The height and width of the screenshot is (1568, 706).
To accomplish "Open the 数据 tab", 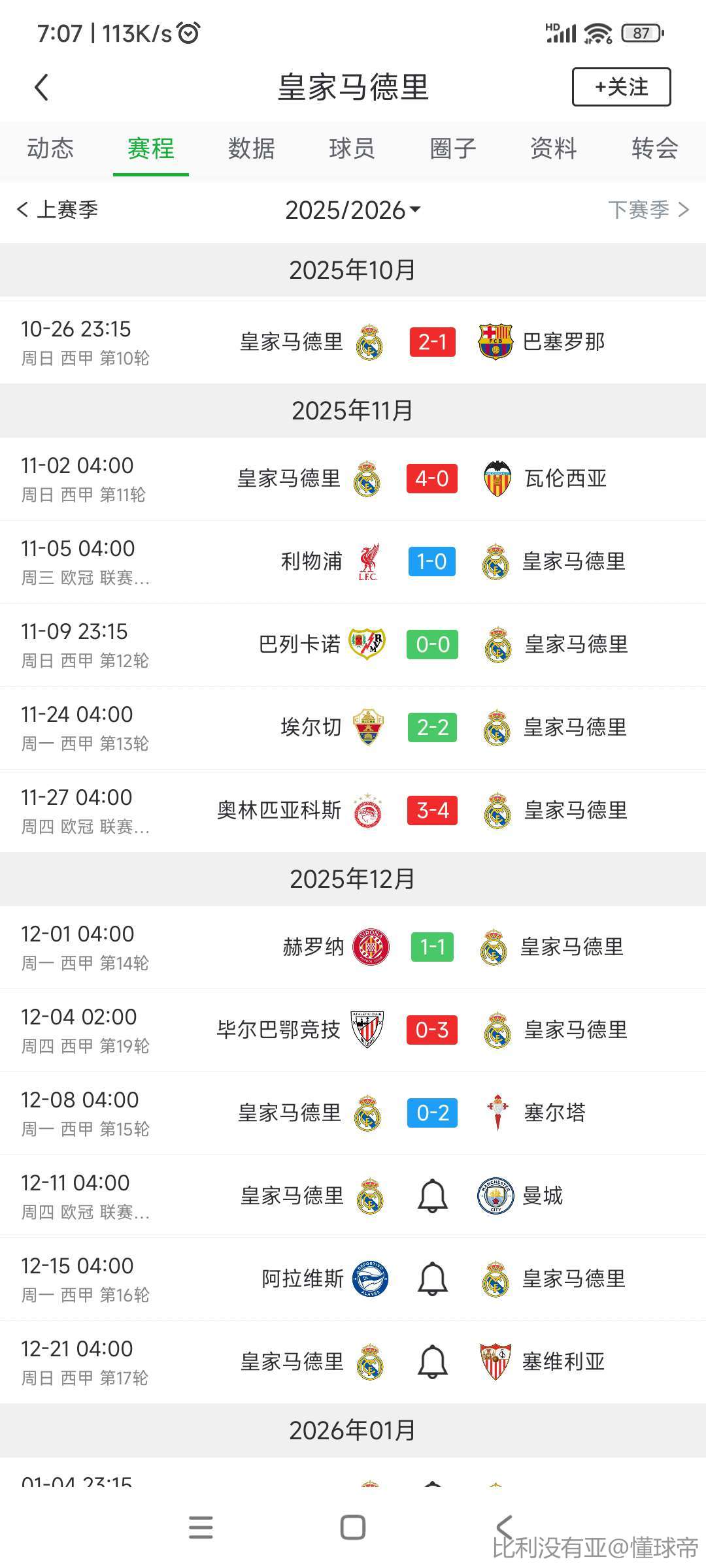I will (x=252, y=148).
